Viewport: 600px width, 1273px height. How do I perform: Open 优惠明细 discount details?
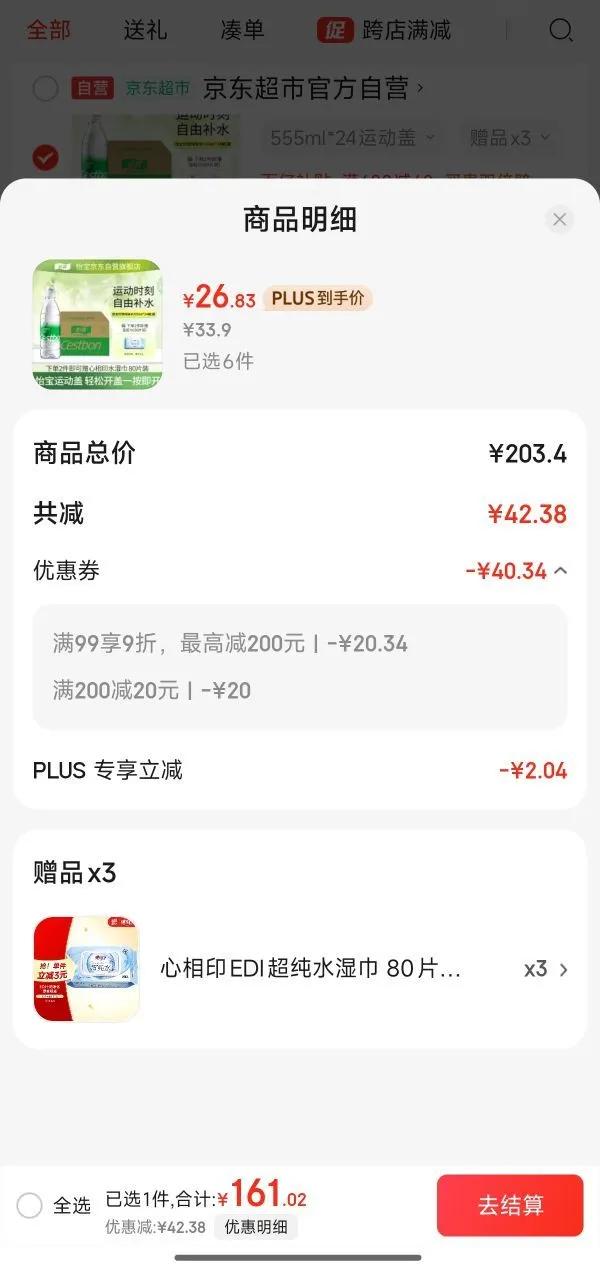coord(256,1227)
